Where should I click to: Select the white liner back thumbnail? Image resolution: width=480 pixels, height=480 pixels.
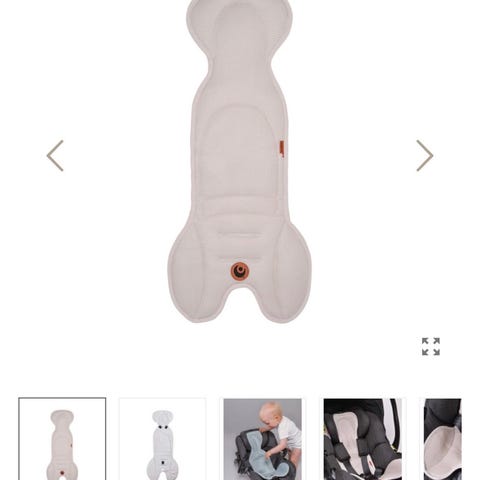pos(163,439)
